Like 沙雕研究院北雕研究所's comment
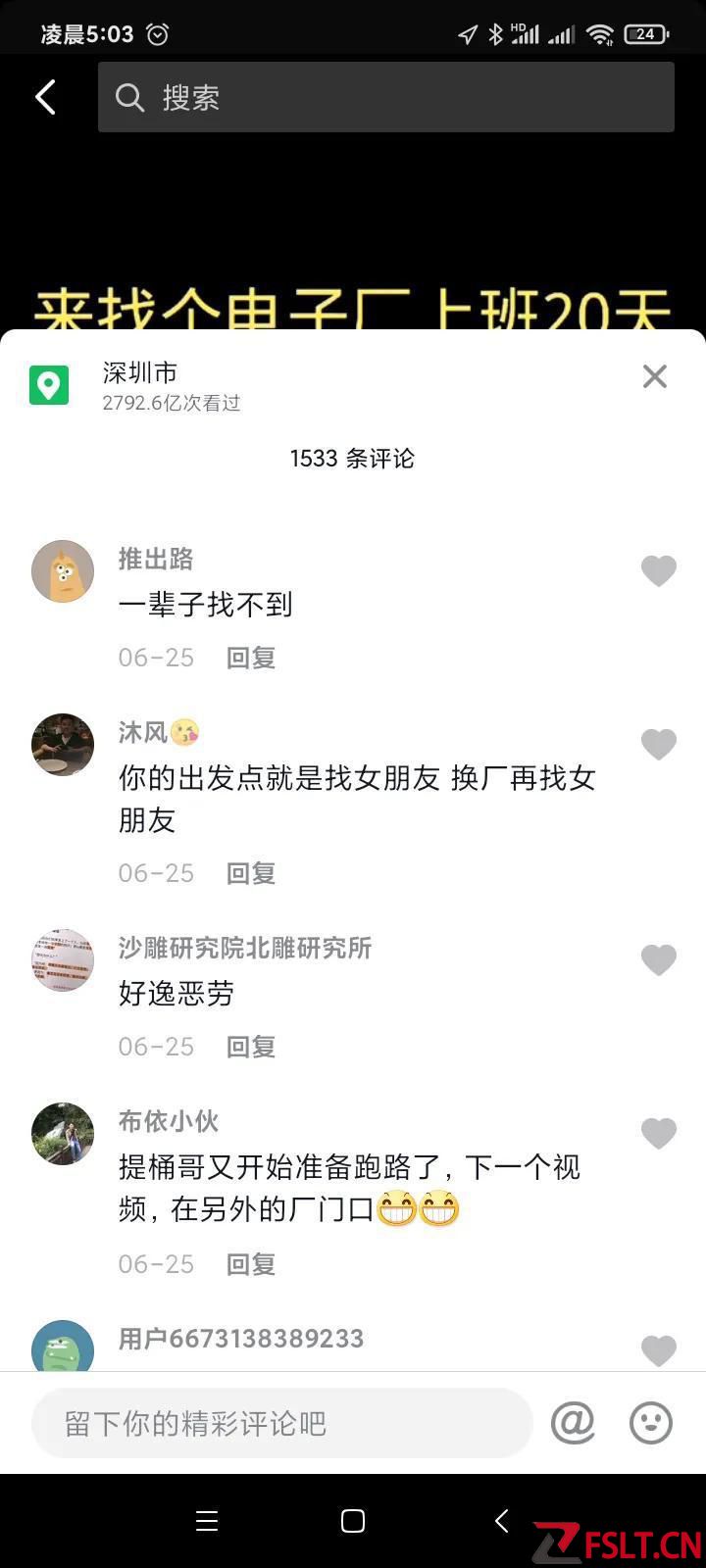This screenshot has height=1568, width=706. point(658,960)
